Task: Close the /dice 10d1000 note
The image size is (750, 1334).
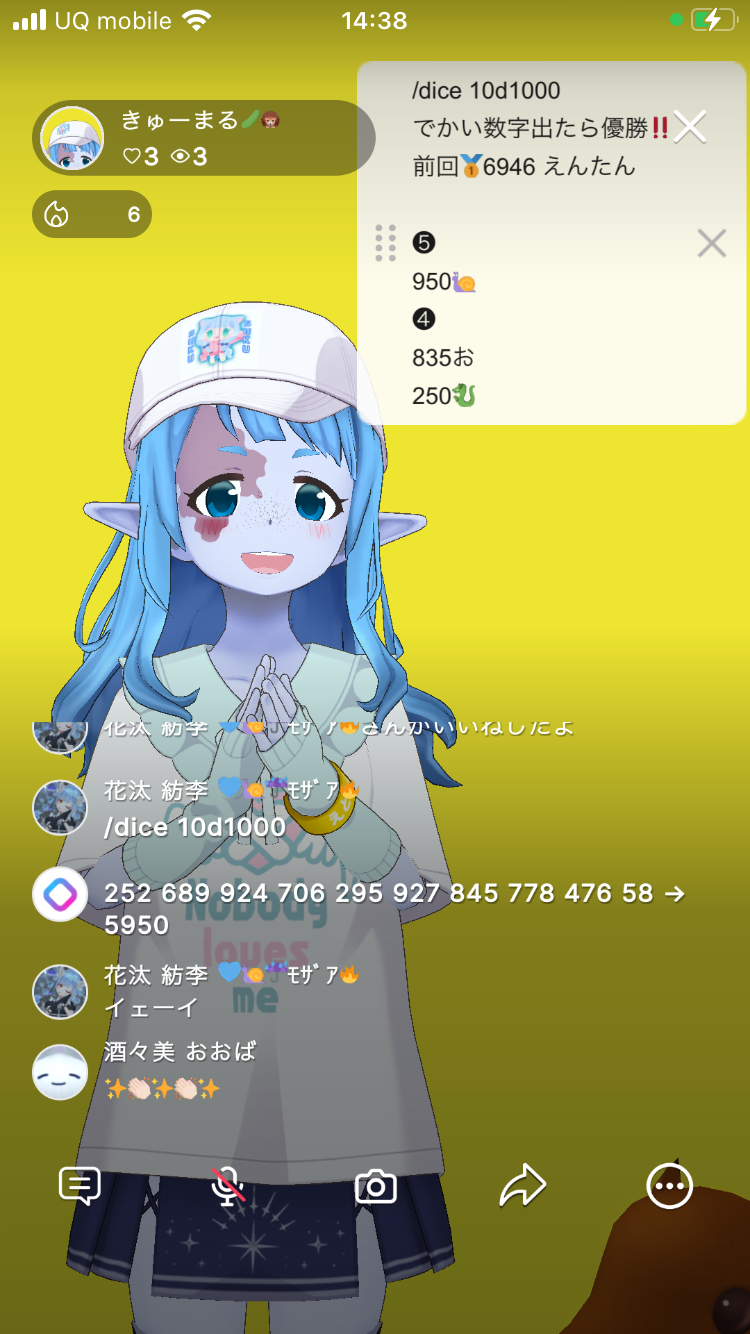Action: click(690, 127)
